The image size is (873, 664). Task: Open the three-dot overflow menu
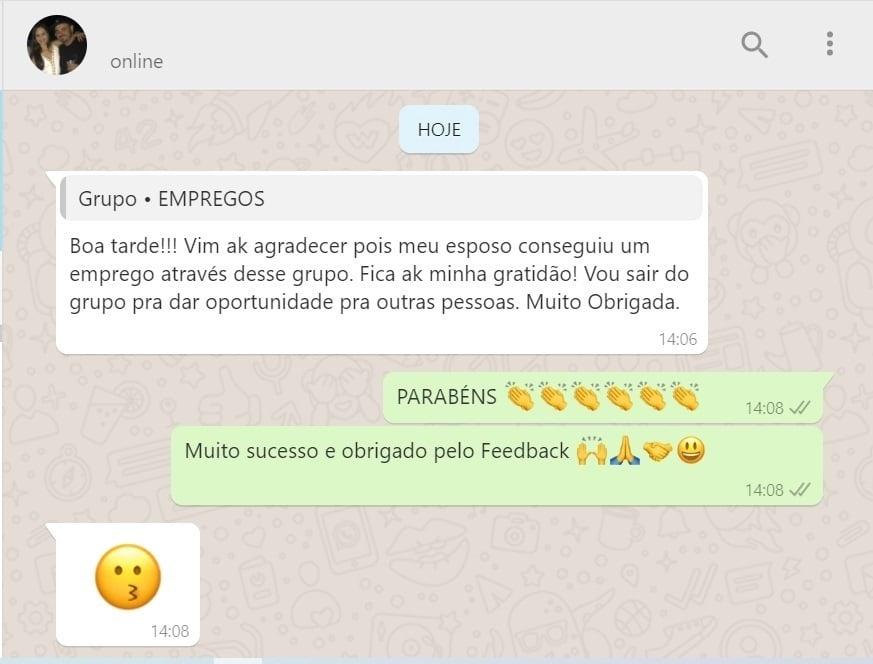tap(829, 44)
